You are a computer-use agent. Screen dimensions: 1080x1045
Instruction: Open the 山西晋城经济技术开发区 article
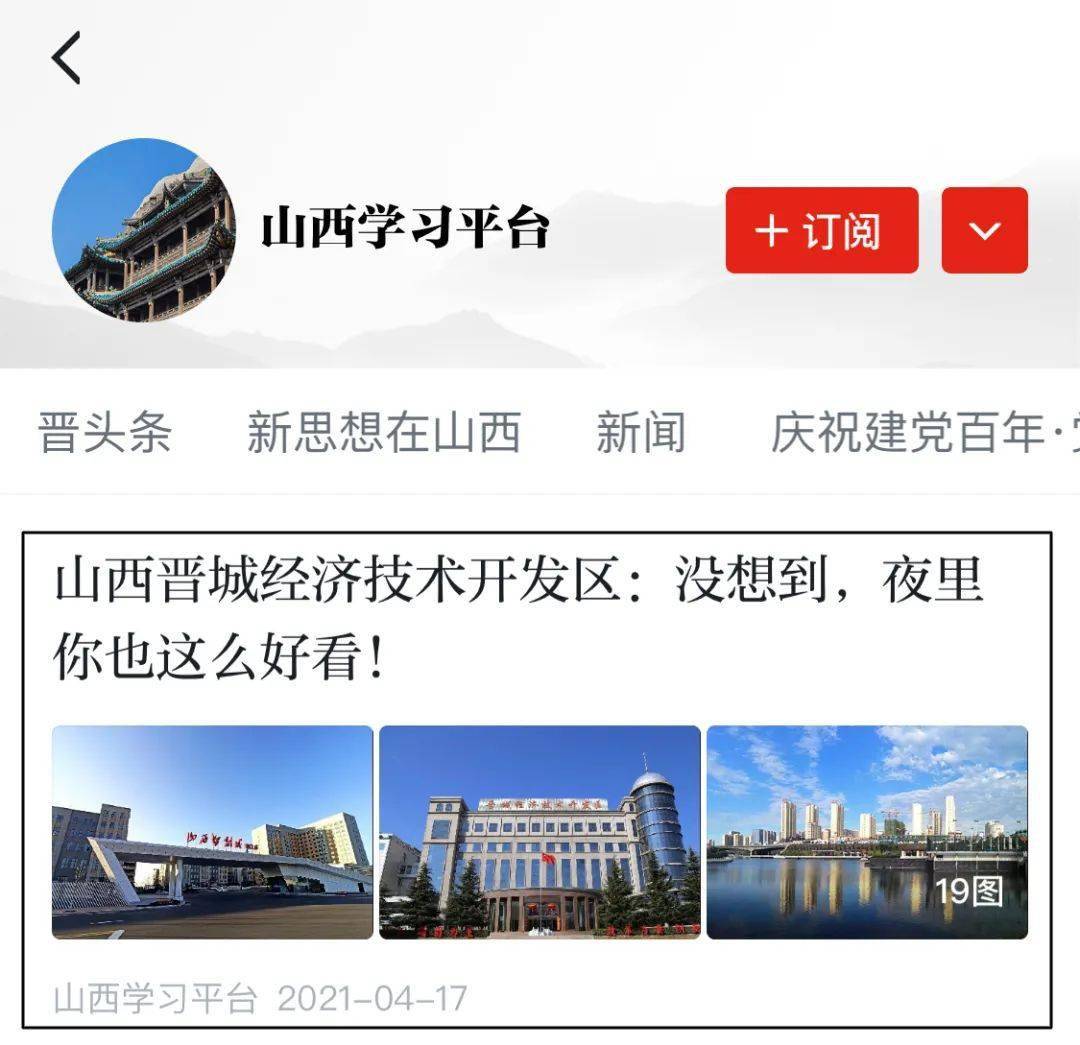click(519, 616)
